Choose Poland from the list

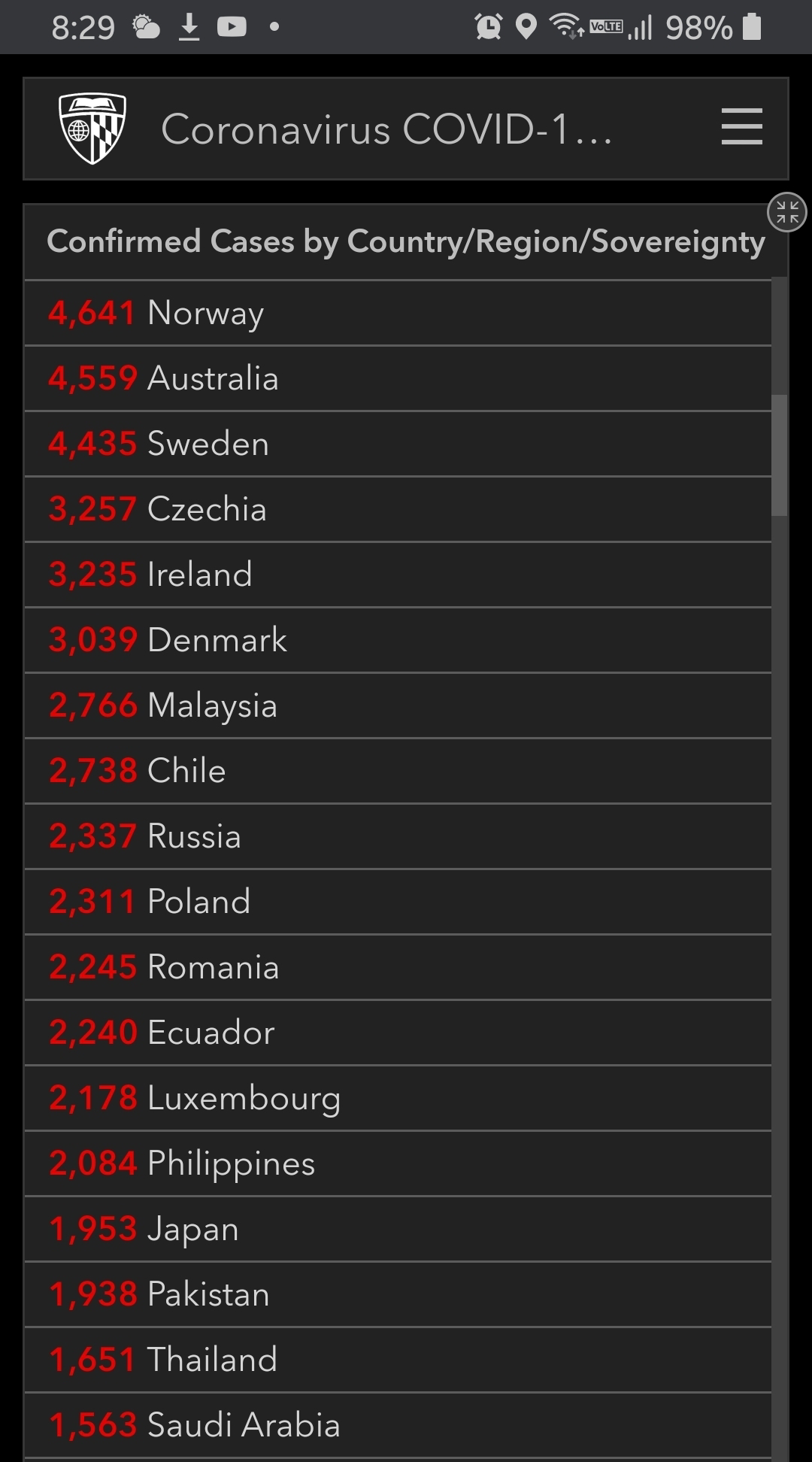tap(398, 902)
